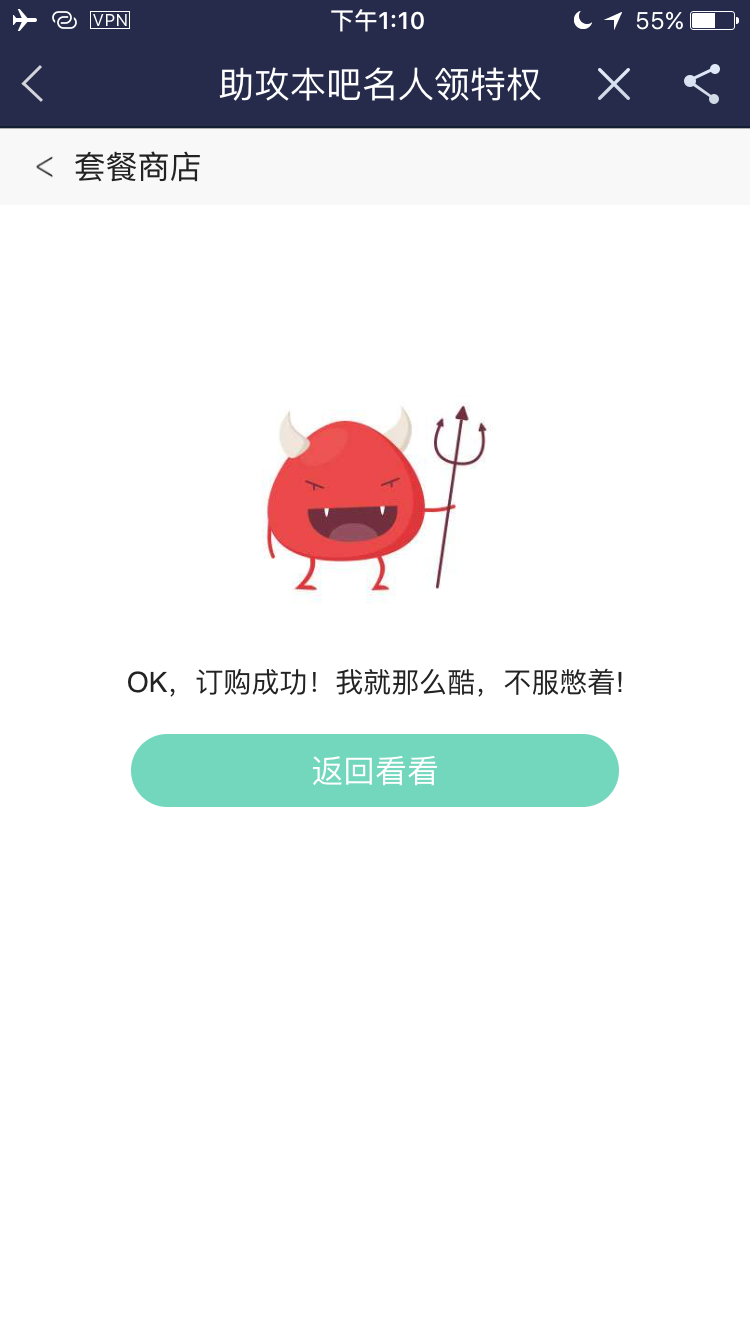Close the page with the X icon

[x=613, y=84]
